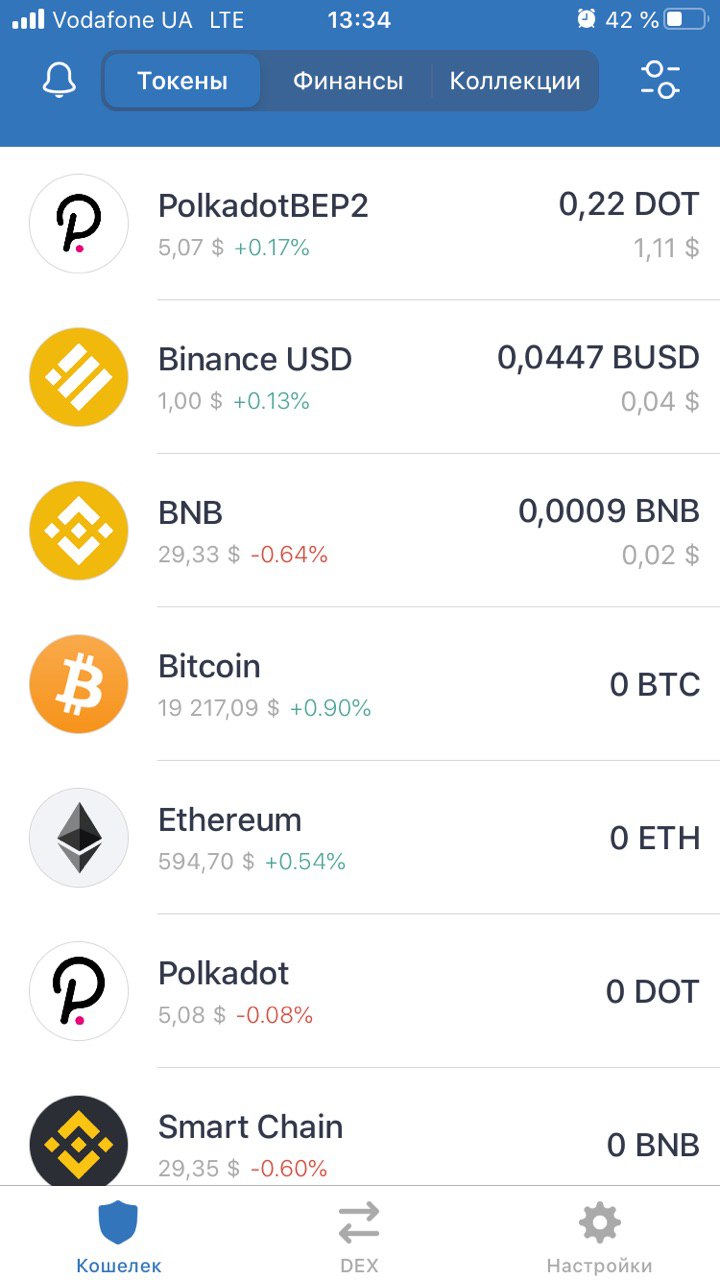Open the Polkadot 0 DOT row
Screen dimensions: 720x1280
[x=360, y=991]
